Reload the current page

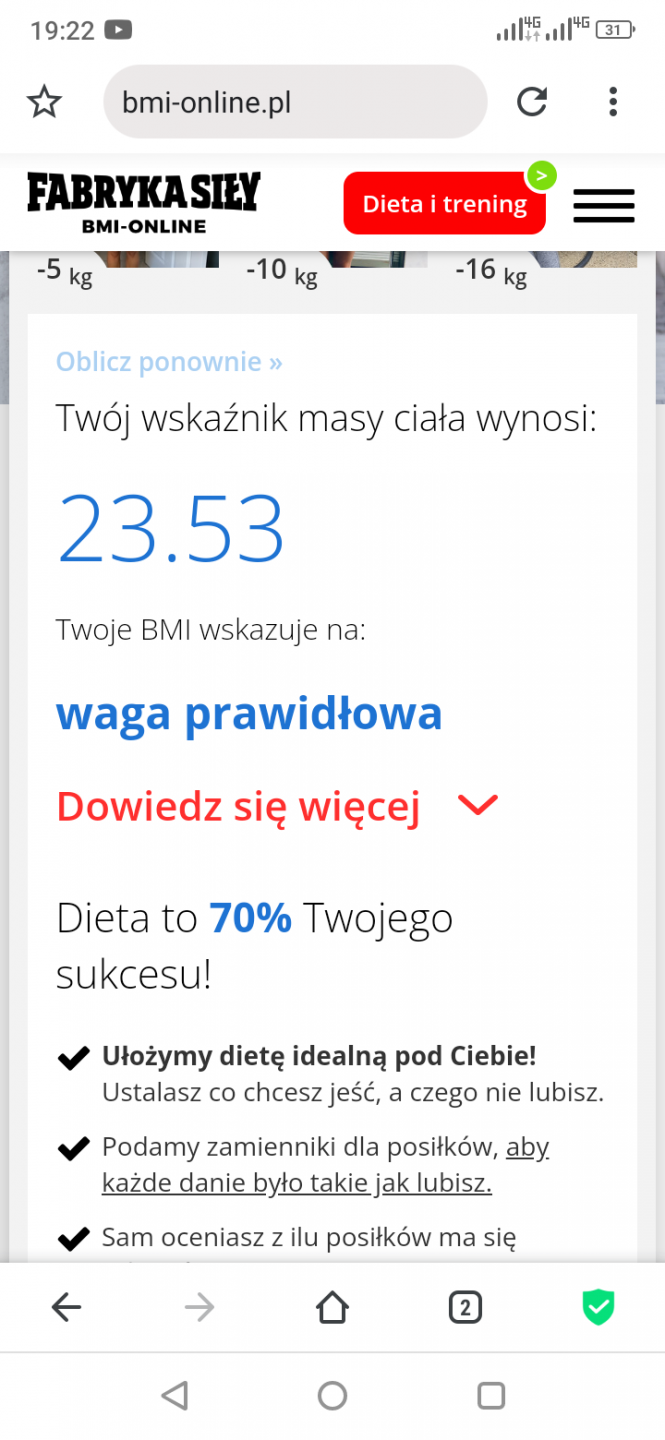(532, 101)
